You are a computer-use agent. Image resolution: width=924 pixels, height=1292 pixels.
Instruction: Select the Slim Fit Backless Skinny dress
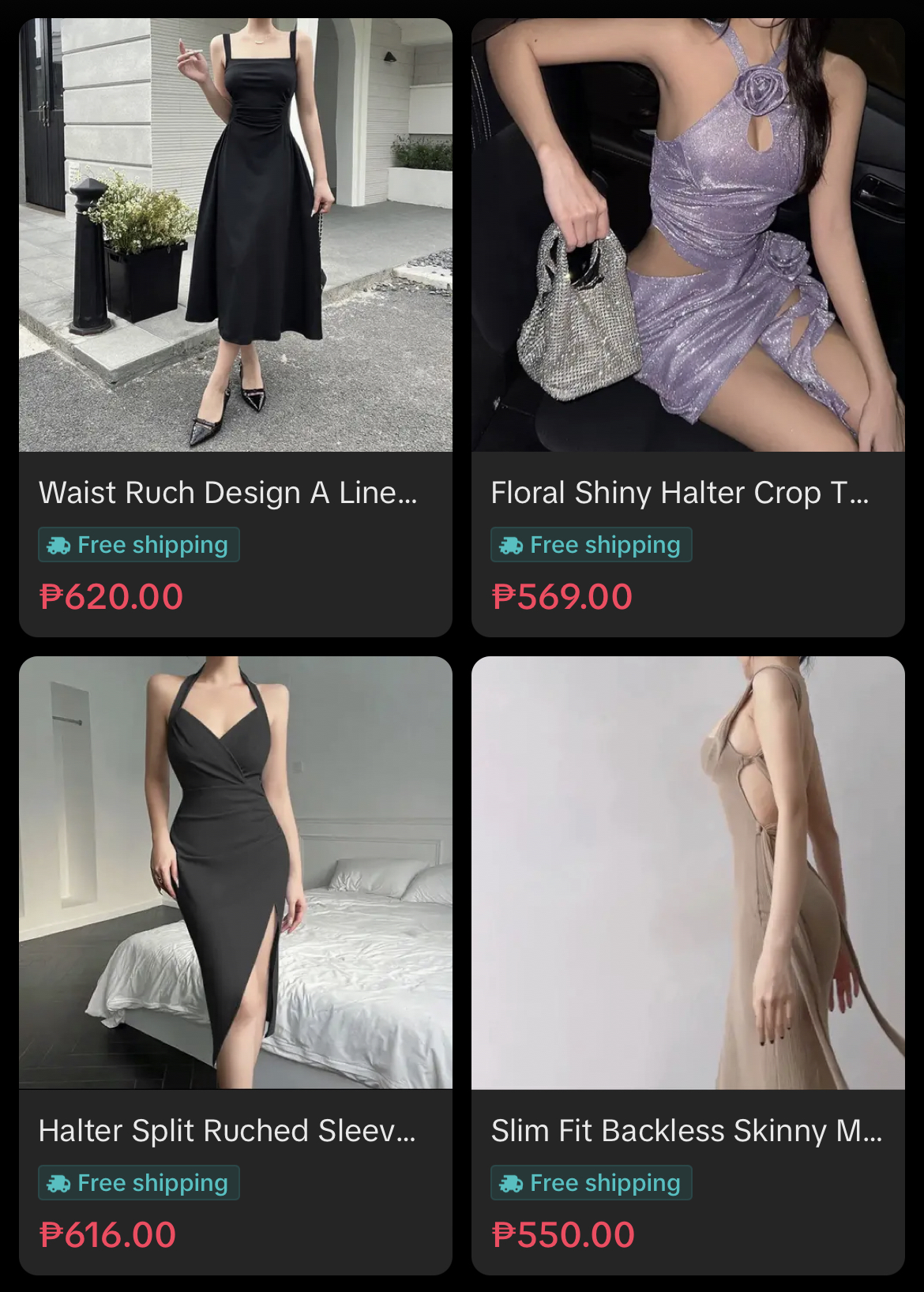(687, 873)
